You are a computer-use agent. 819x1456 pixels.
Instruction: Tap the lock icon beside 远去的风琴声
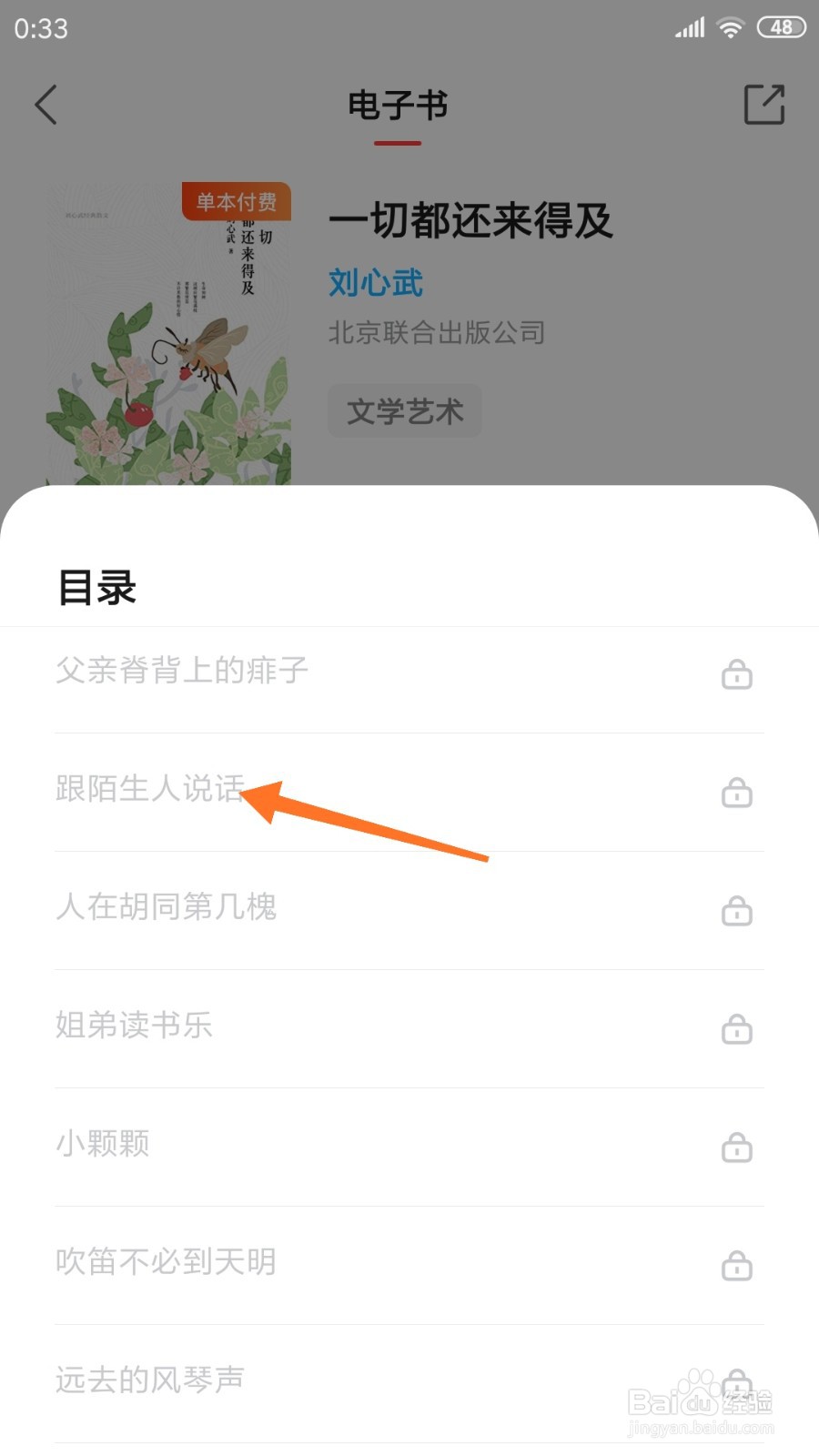point(737,1384)
